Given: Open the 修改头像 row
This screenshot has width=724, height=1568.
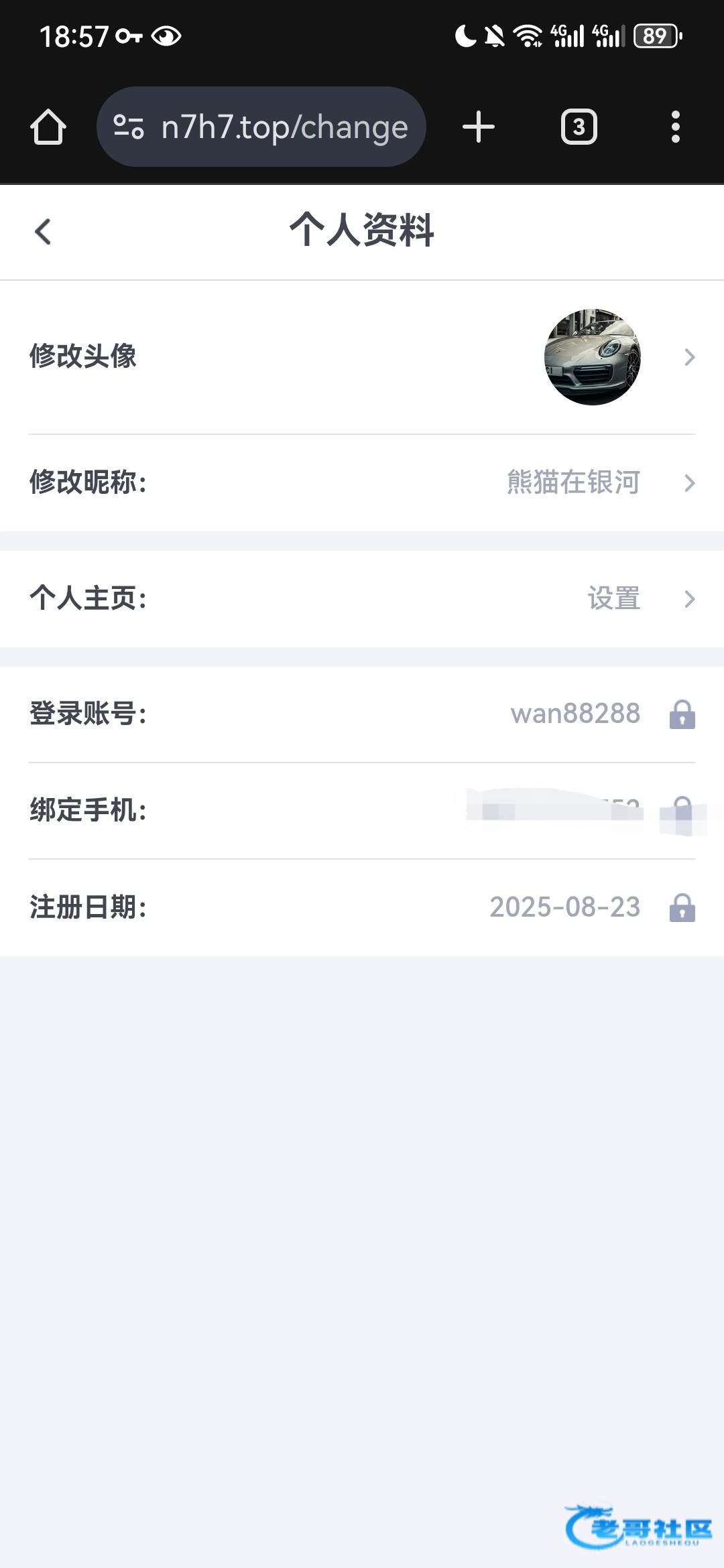Looking at the screenshot, I should tap(362, 357).
